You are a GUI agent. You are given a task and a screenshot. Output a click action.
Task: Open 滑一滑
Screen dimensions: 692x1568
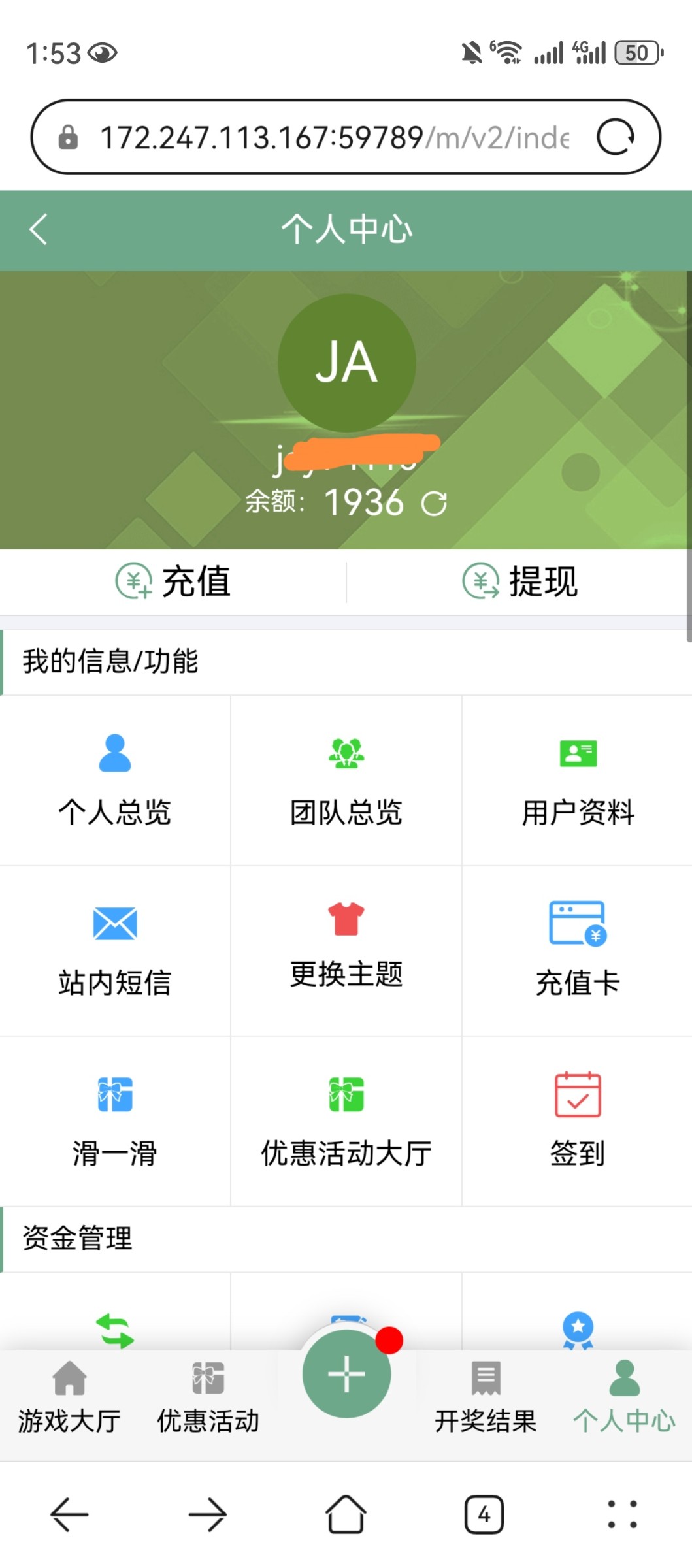115,1122
